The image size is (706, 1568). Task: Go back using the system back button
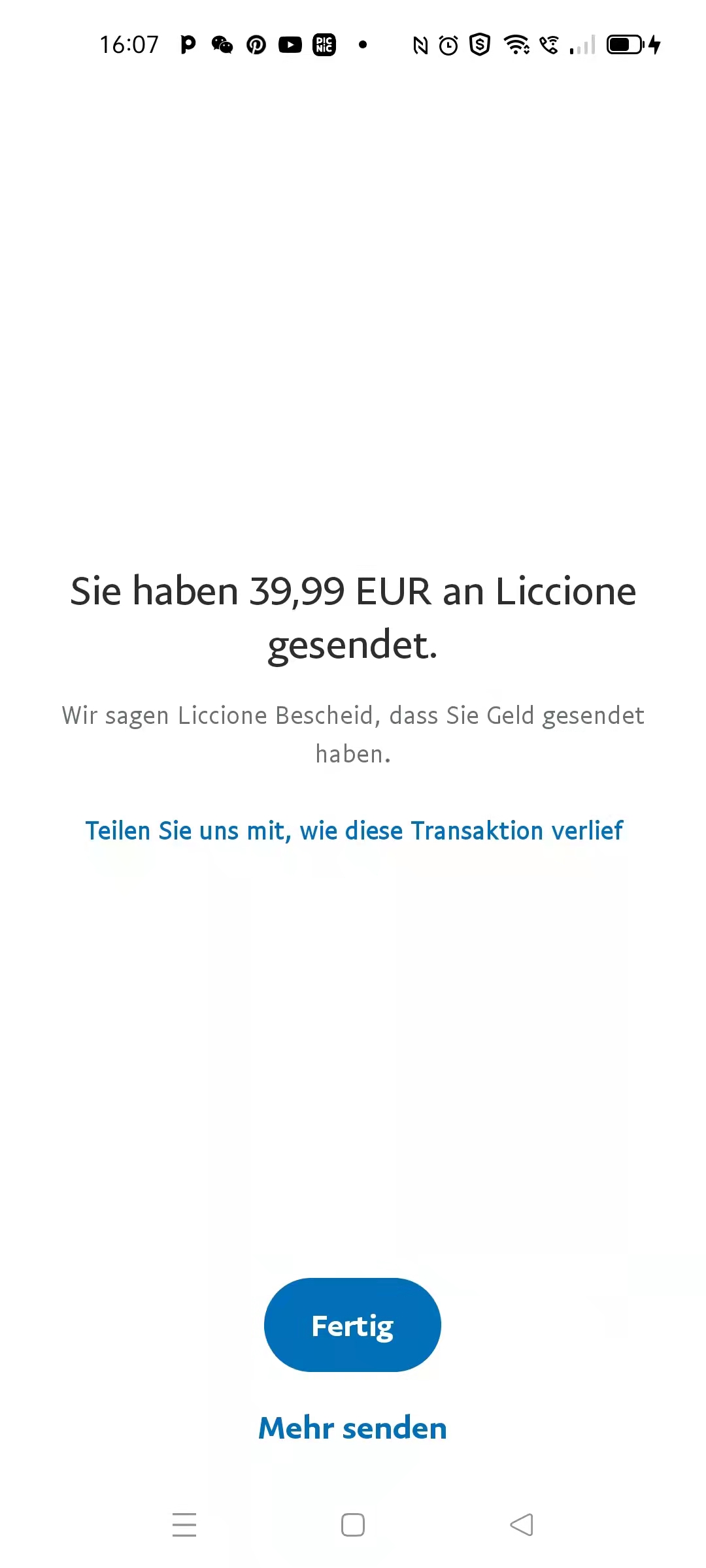pyautogui.click(x=521, y=1525)
